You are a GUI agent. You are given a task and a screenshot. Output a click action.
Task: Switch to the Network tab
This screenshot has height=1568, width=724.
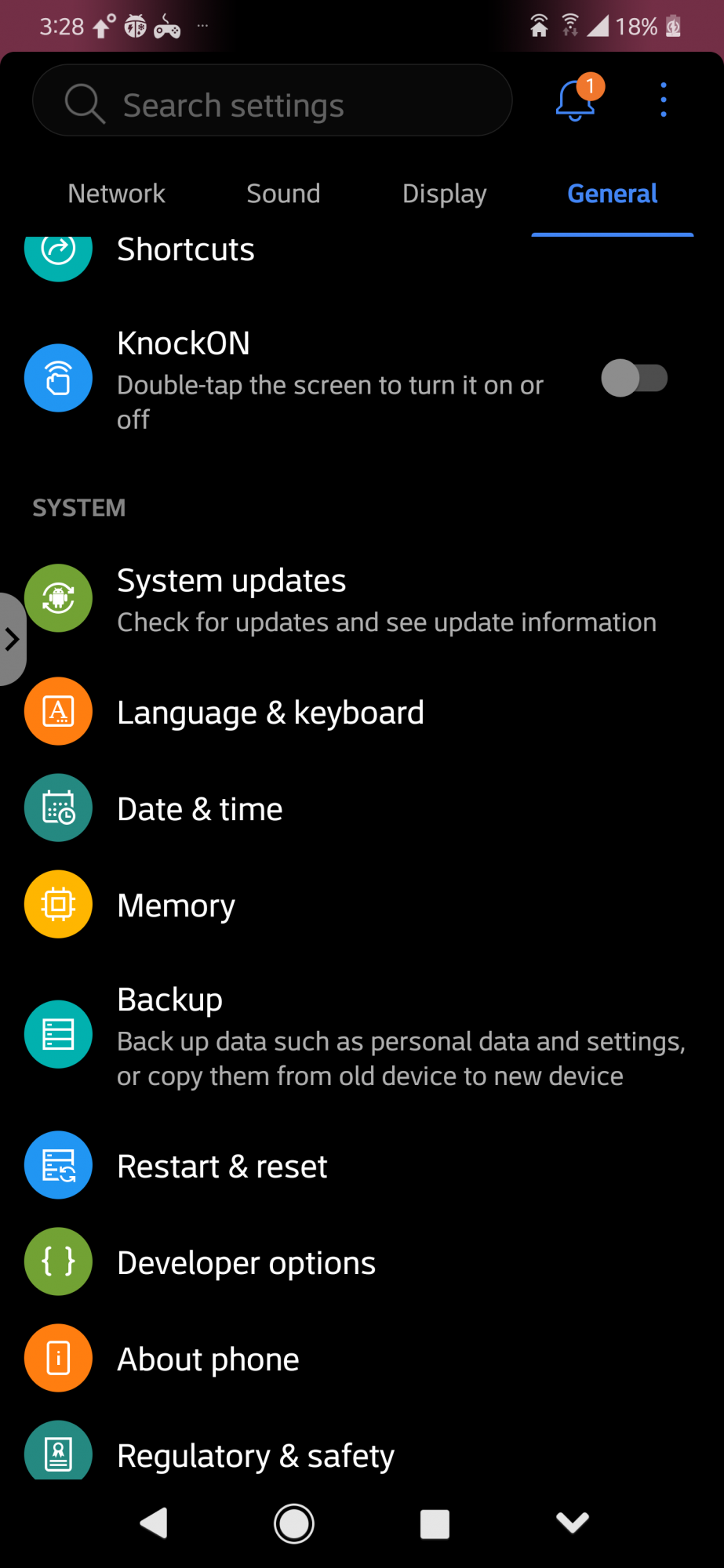click(116, 194)
